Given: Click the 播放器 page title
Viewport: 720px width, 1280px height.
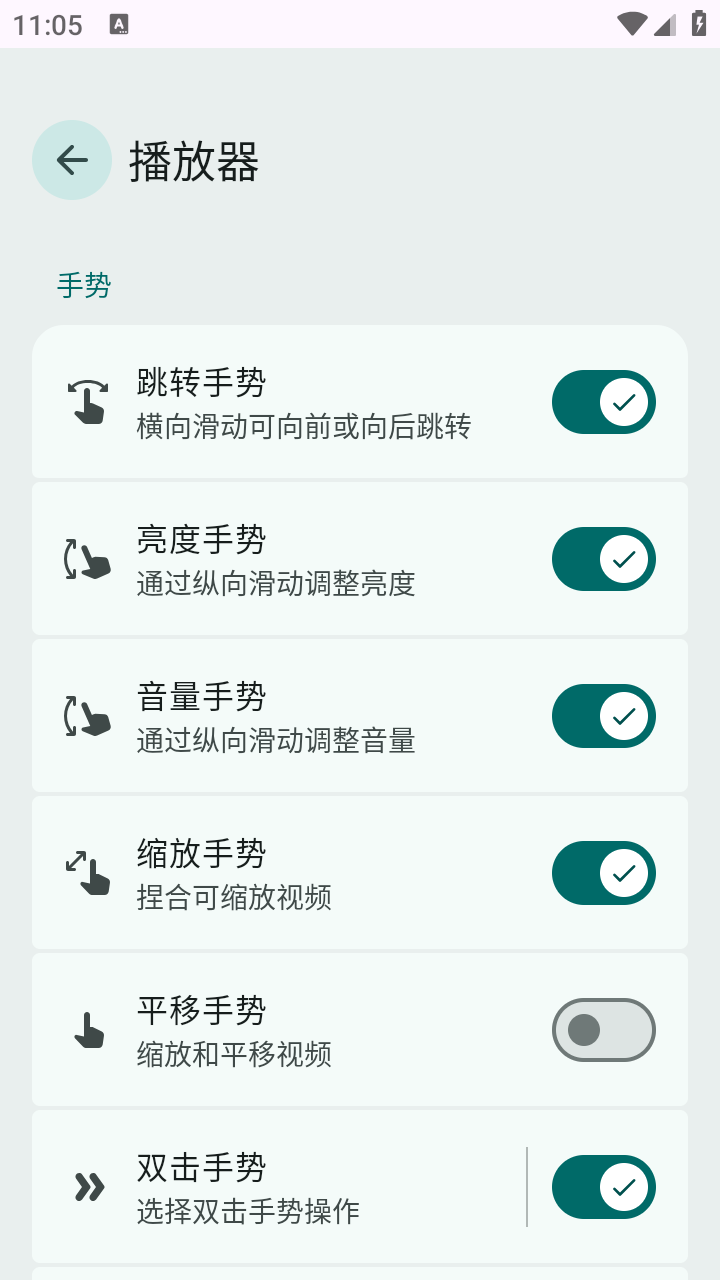Looking at the screenshot, I should click(193, 162).
